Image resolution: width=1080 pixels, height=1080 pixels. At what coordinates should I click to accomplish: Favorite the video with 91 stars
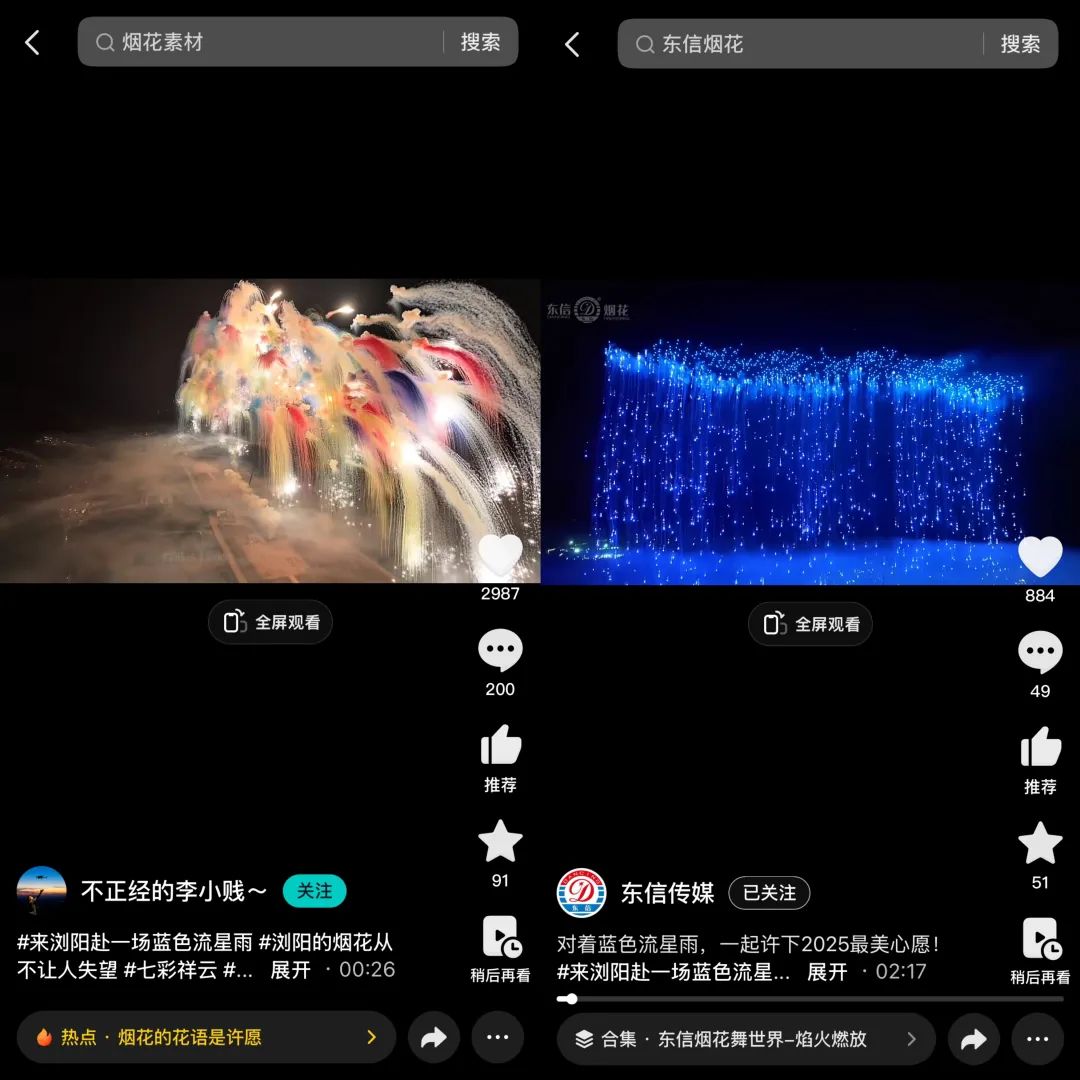[x=500, y=842]
